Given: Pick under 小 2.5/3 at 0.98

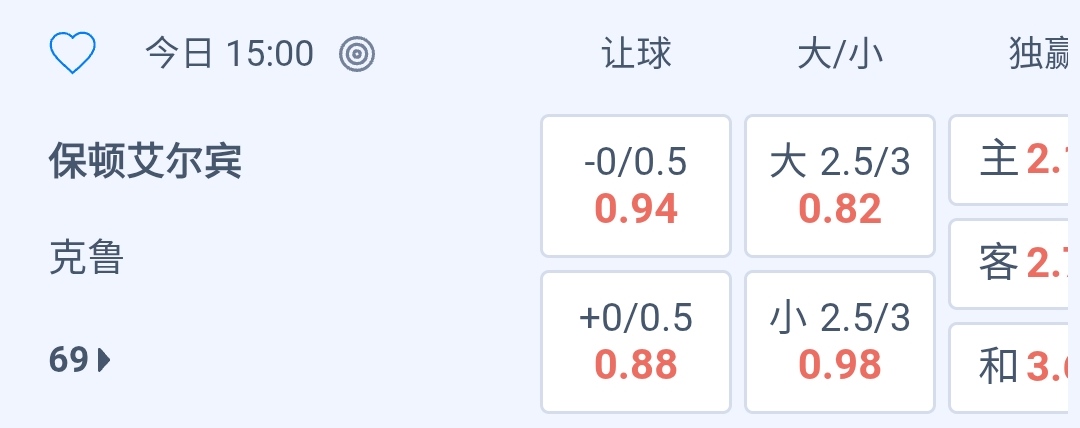Looking at the screenshot, I should 840,342.
